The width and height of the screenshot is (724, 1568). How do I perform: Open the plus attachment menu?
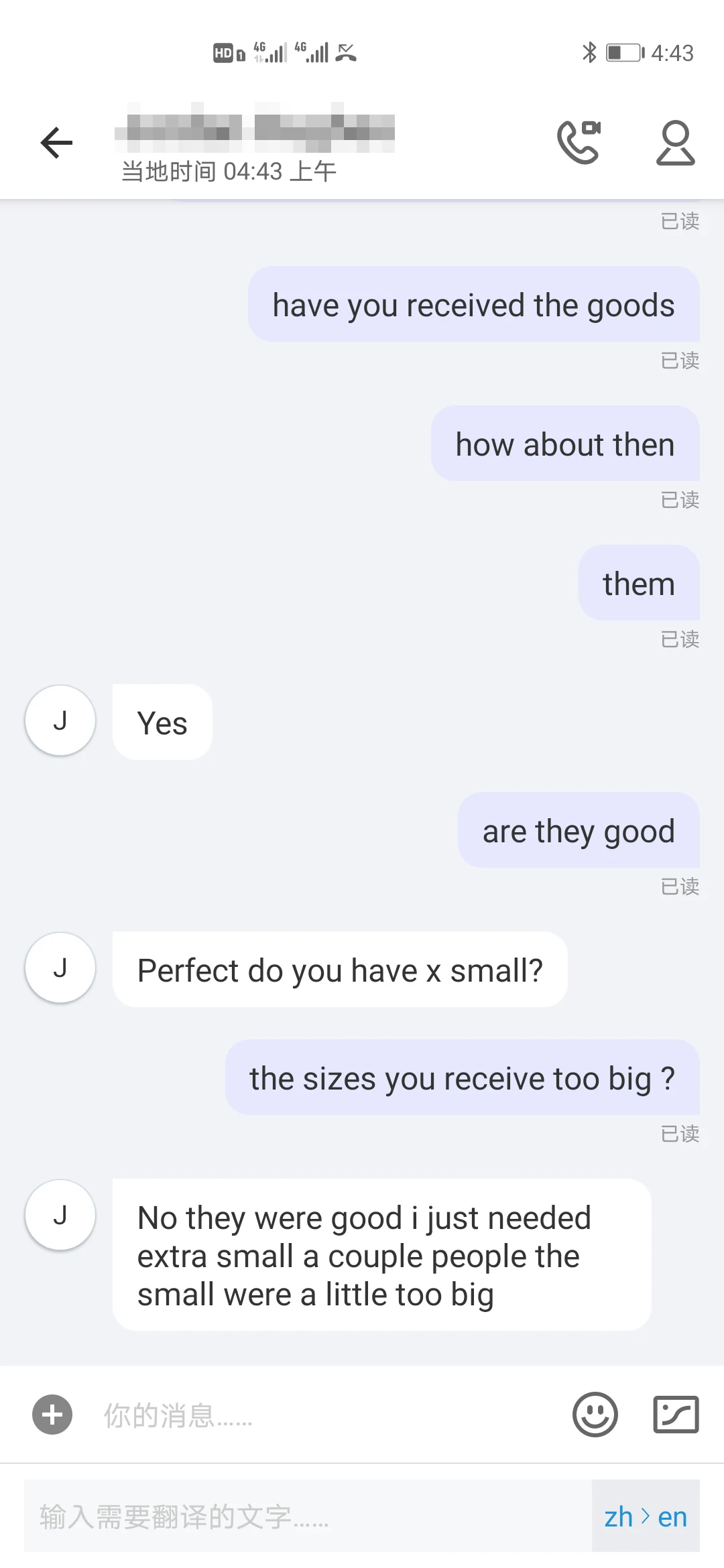pyautogui.click(x=52, y=1415)
